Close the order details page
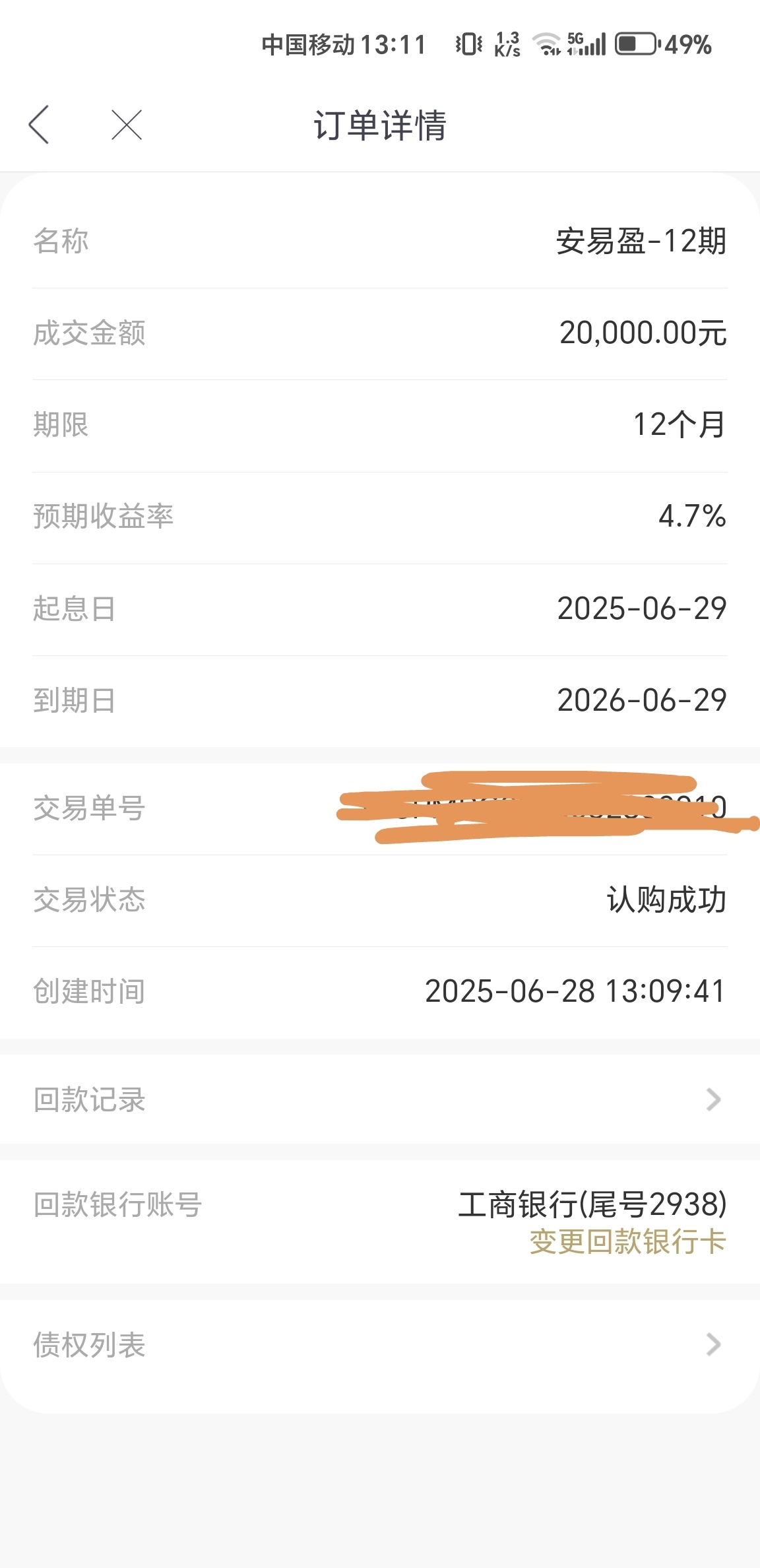This screenshot has height=1568, width=760. click(x=127, y=125)
